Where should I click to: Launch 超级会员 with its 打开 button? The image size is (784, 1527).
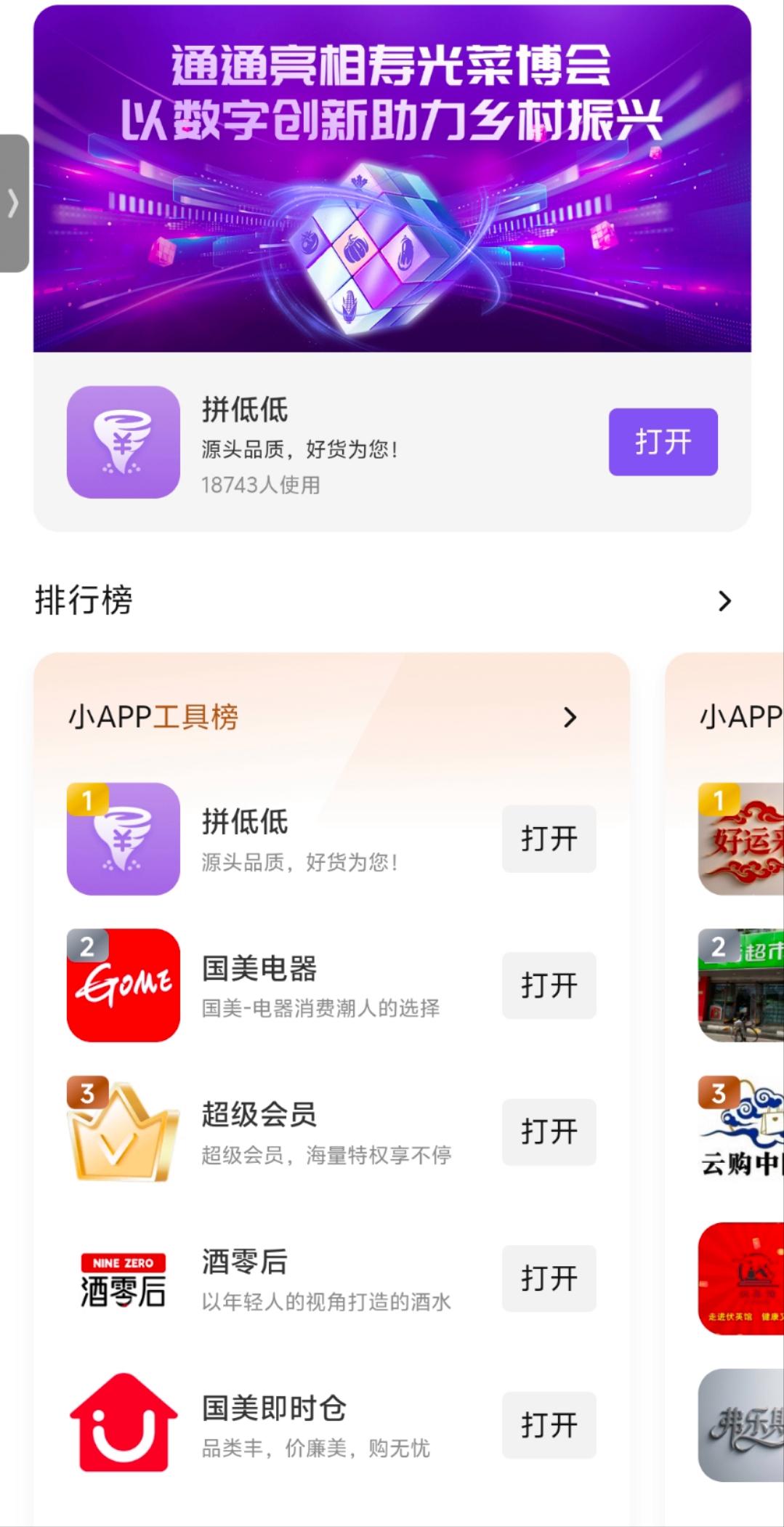pos(549,1132)
